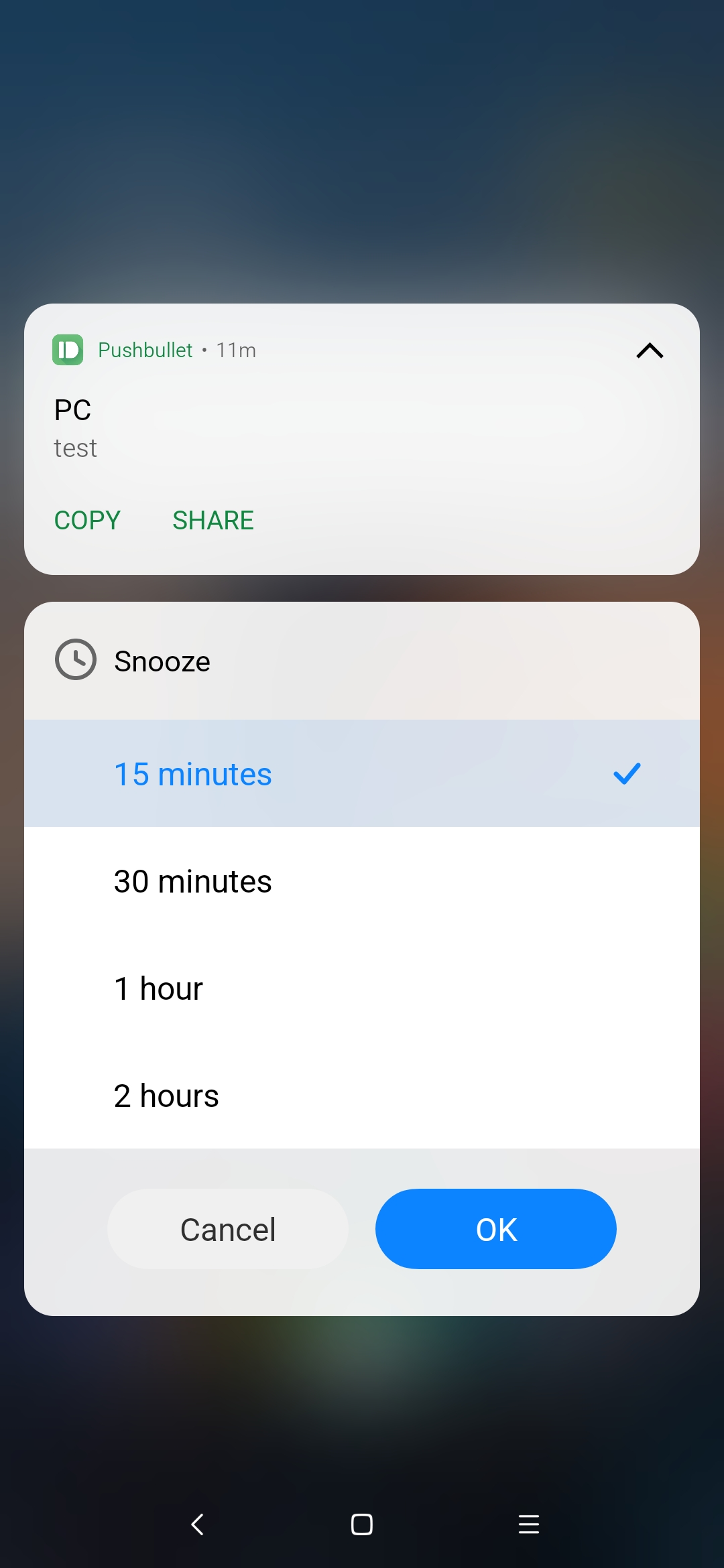Select the 15 minutes snooze option
This screenshot has width=724, height=1568.
362,774
